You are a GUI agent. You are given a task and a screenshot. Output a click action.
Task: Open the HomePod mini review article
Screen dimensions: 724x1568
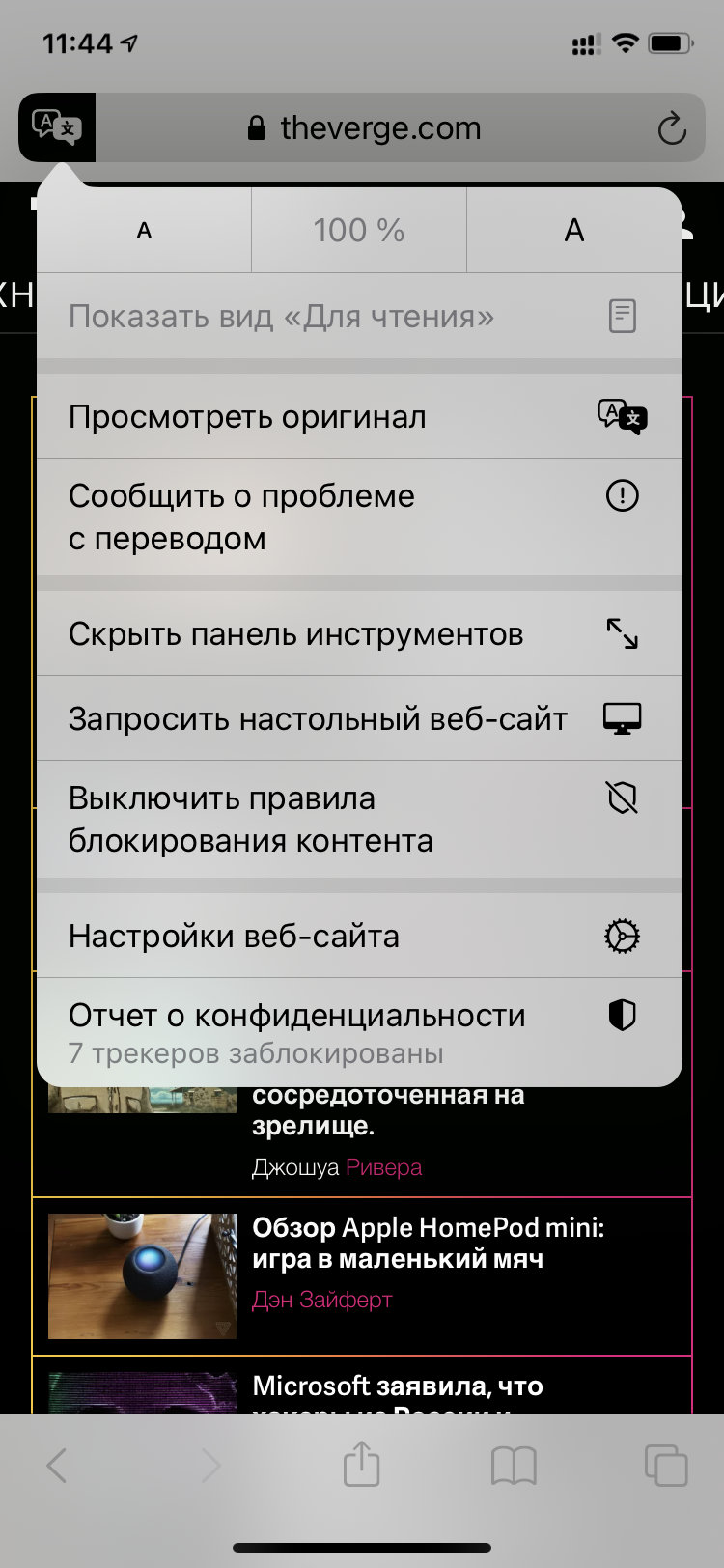pyautogui.click(x=428, y=1244)
